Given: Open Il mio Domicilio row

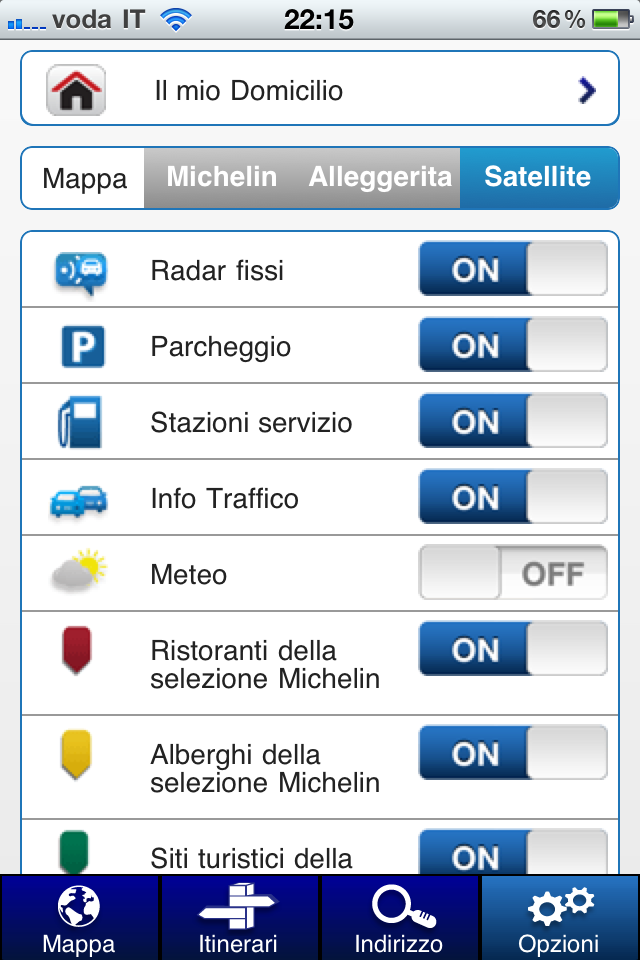Looking at the screenshot, I should (x=320, y=91).
